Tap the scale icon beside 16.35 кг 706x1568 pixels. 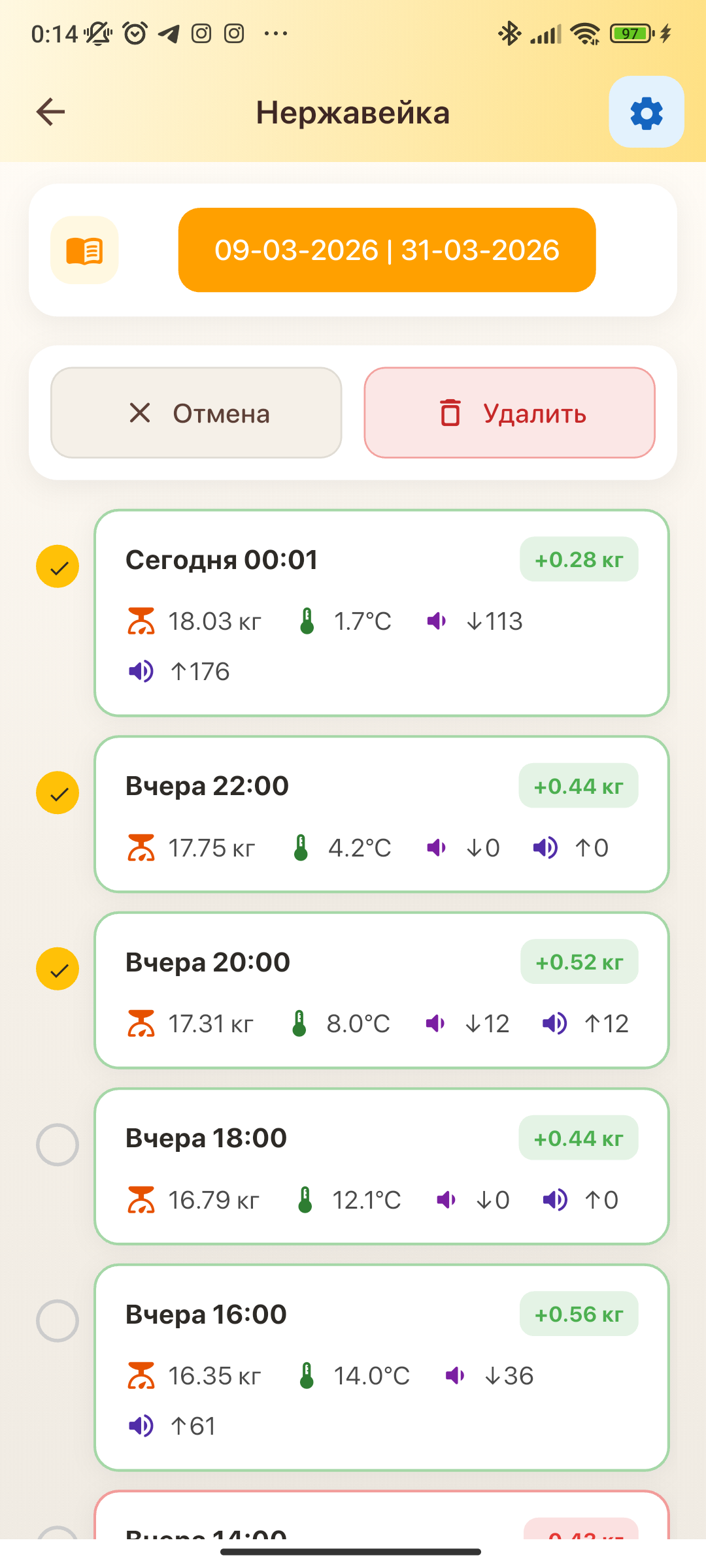point(141,1375)
